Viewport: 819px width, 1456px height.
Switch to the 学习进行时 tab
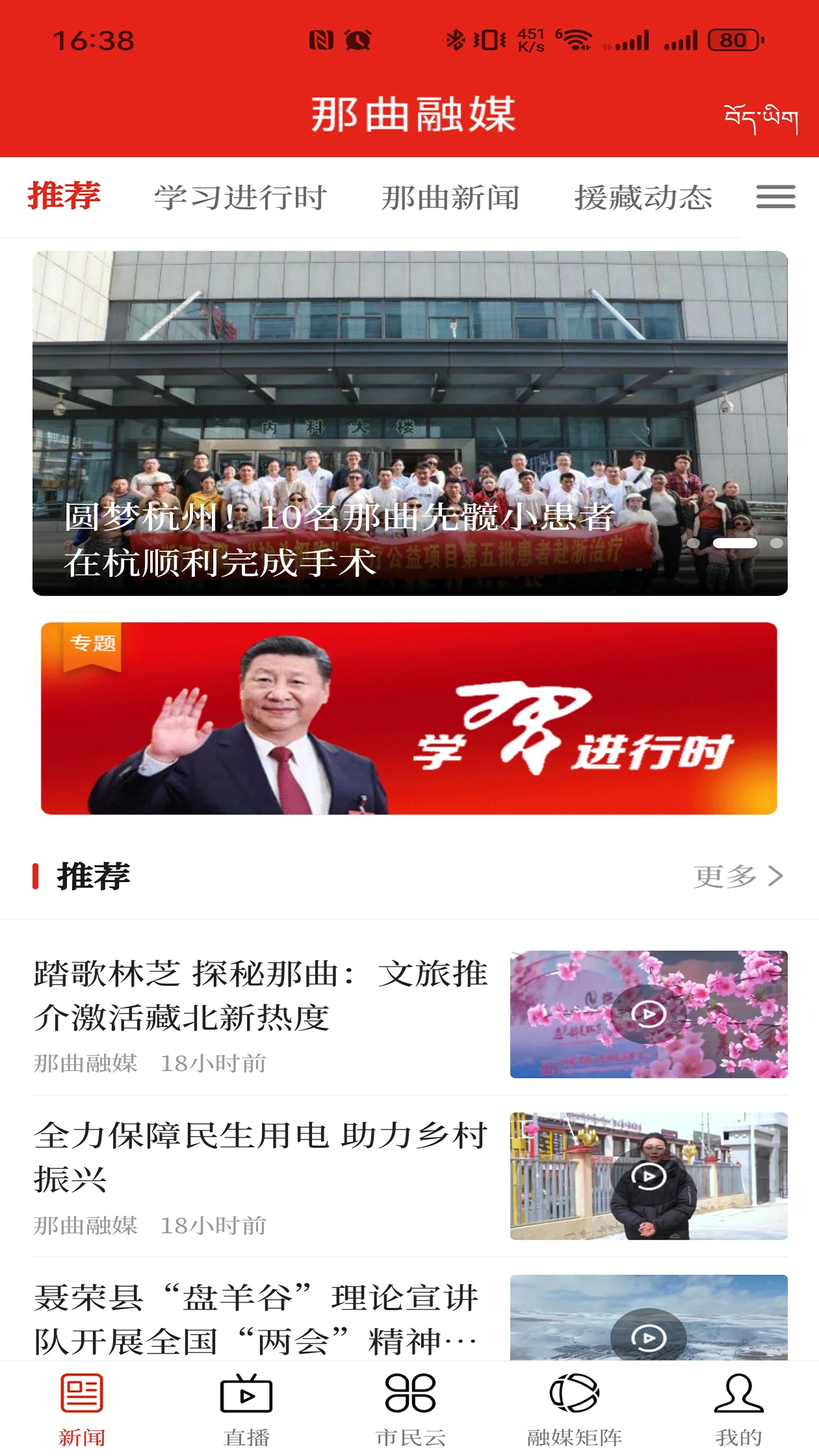(x=240, y=197)
